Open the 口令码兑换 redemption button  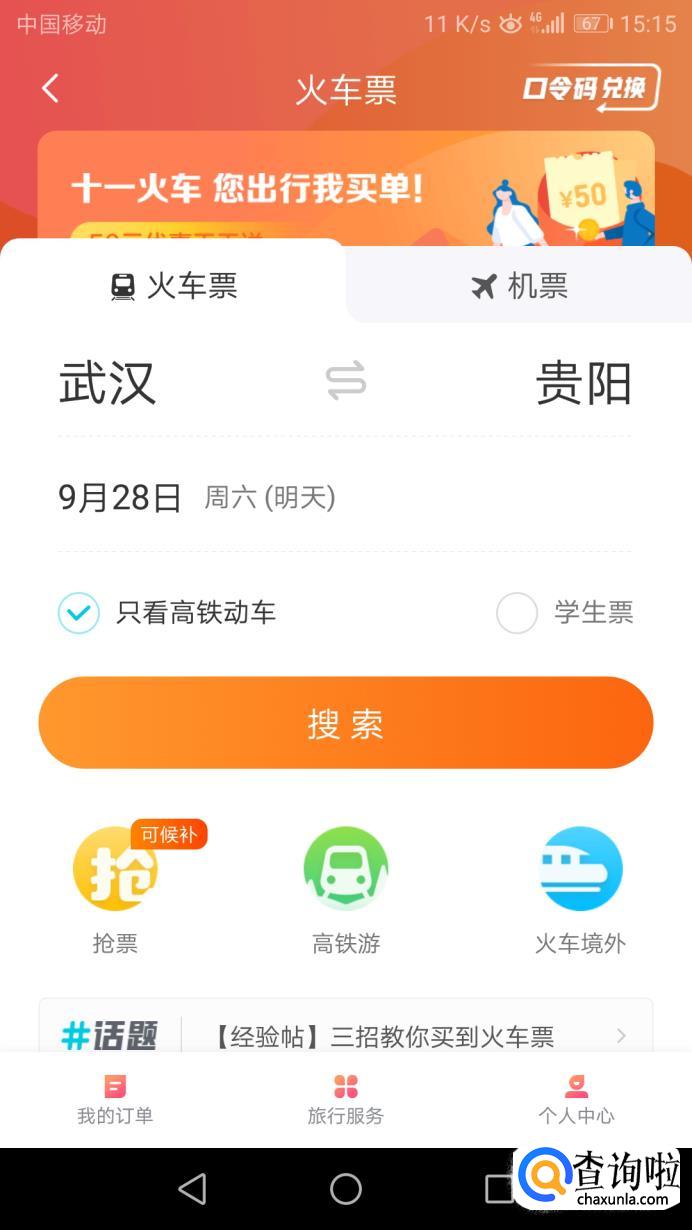point(590,89)
